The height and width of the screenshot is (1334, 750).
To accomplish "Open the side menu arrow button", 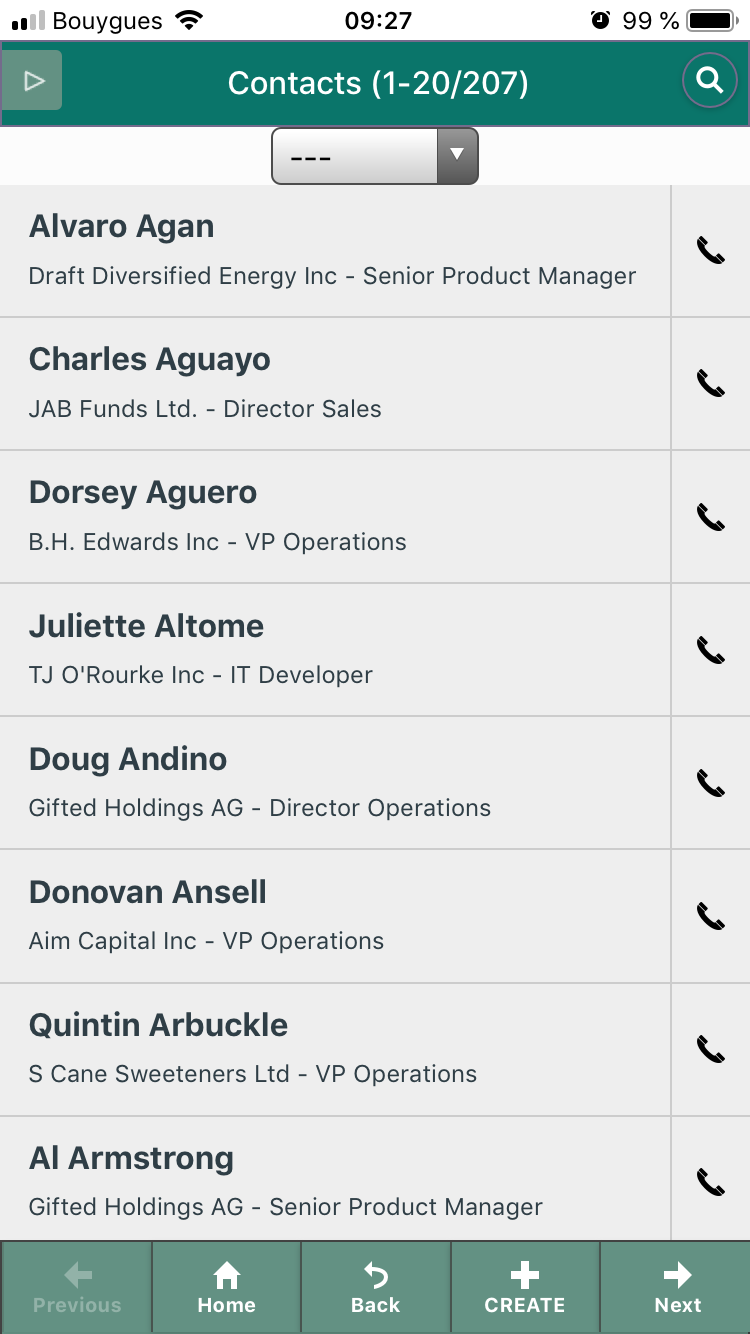I will point(32,80).
